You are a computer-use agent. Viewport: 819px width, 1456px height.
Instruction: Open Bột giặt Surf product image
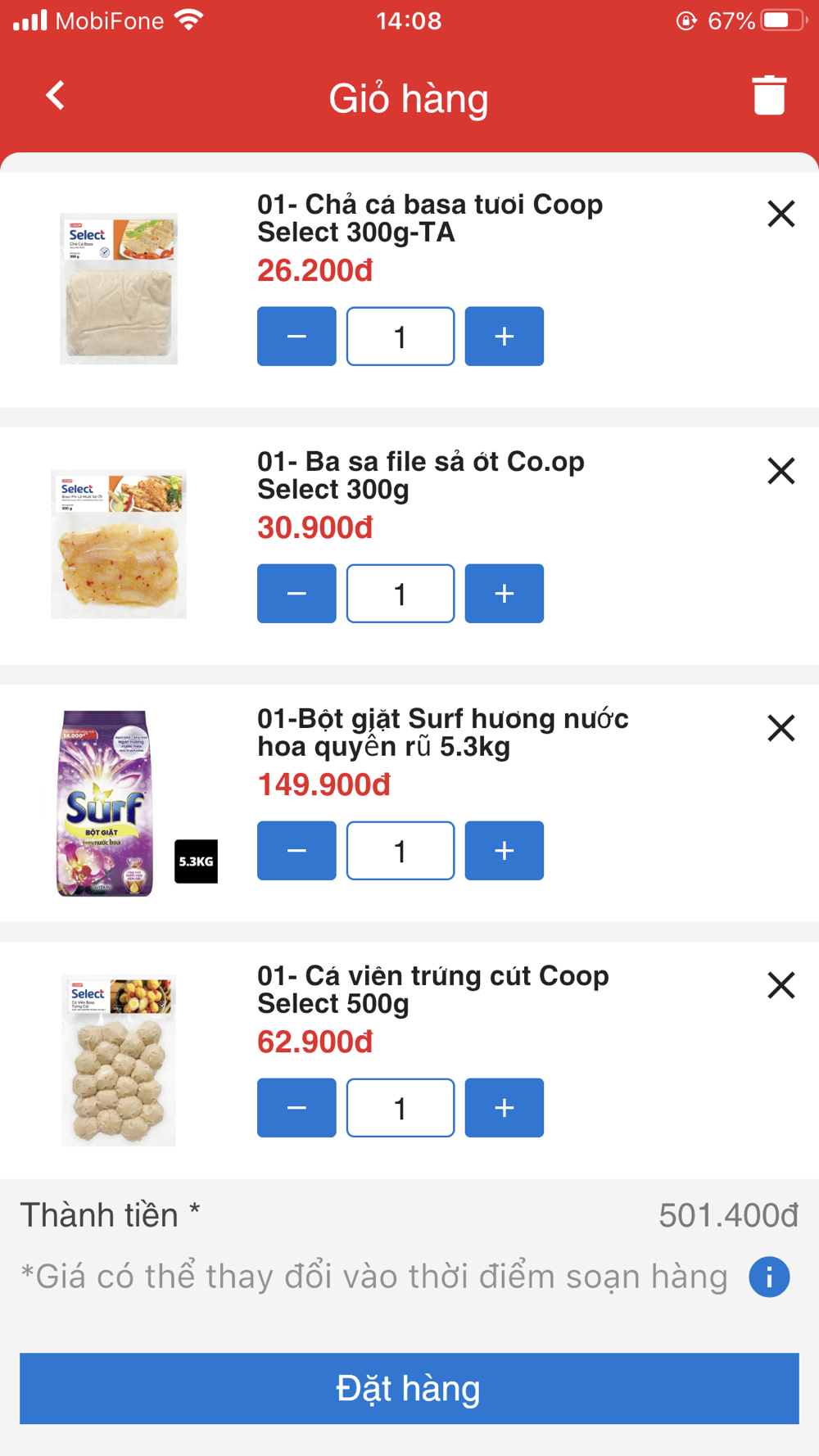(119, 803)
